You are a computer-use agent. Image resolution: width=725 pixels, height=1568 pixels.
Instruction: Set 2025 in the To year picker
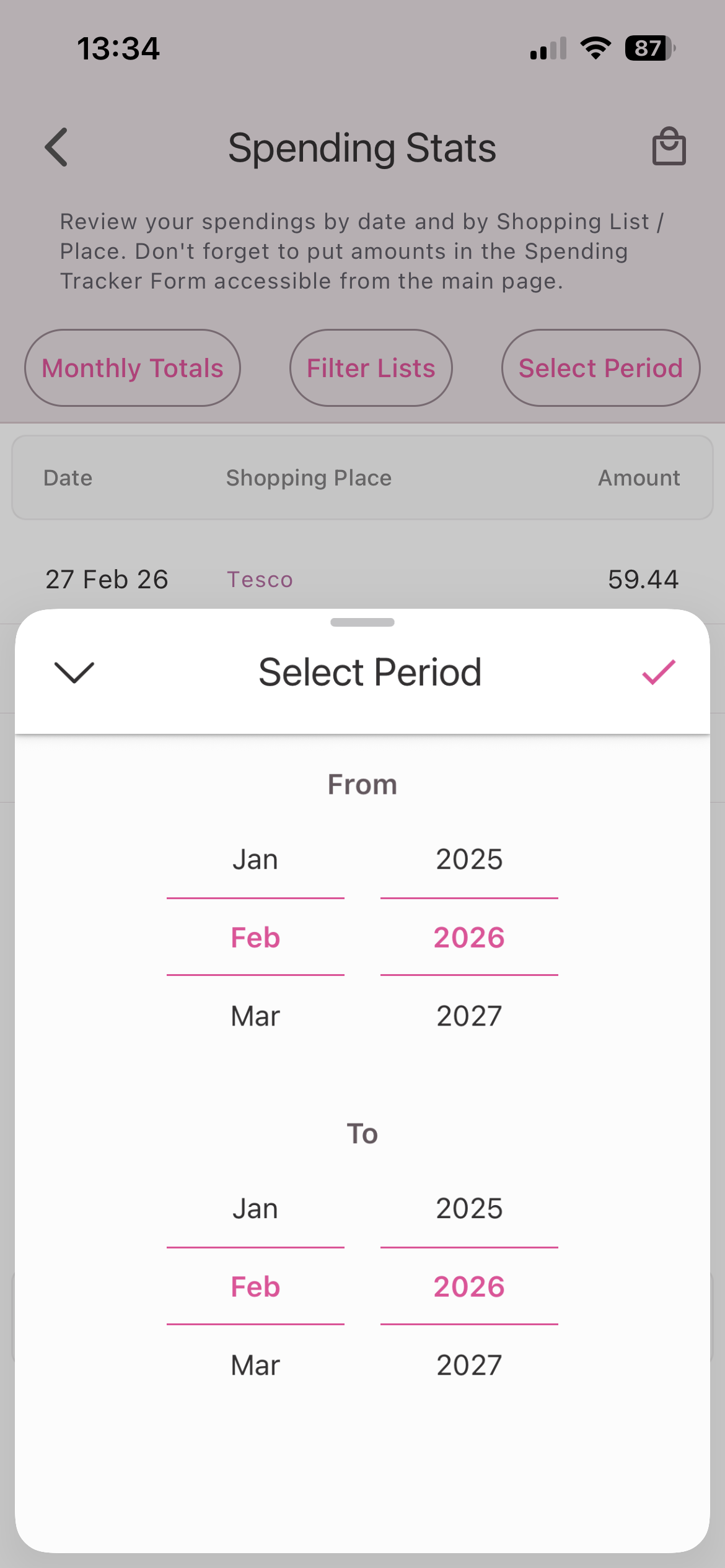(469, 1209)
